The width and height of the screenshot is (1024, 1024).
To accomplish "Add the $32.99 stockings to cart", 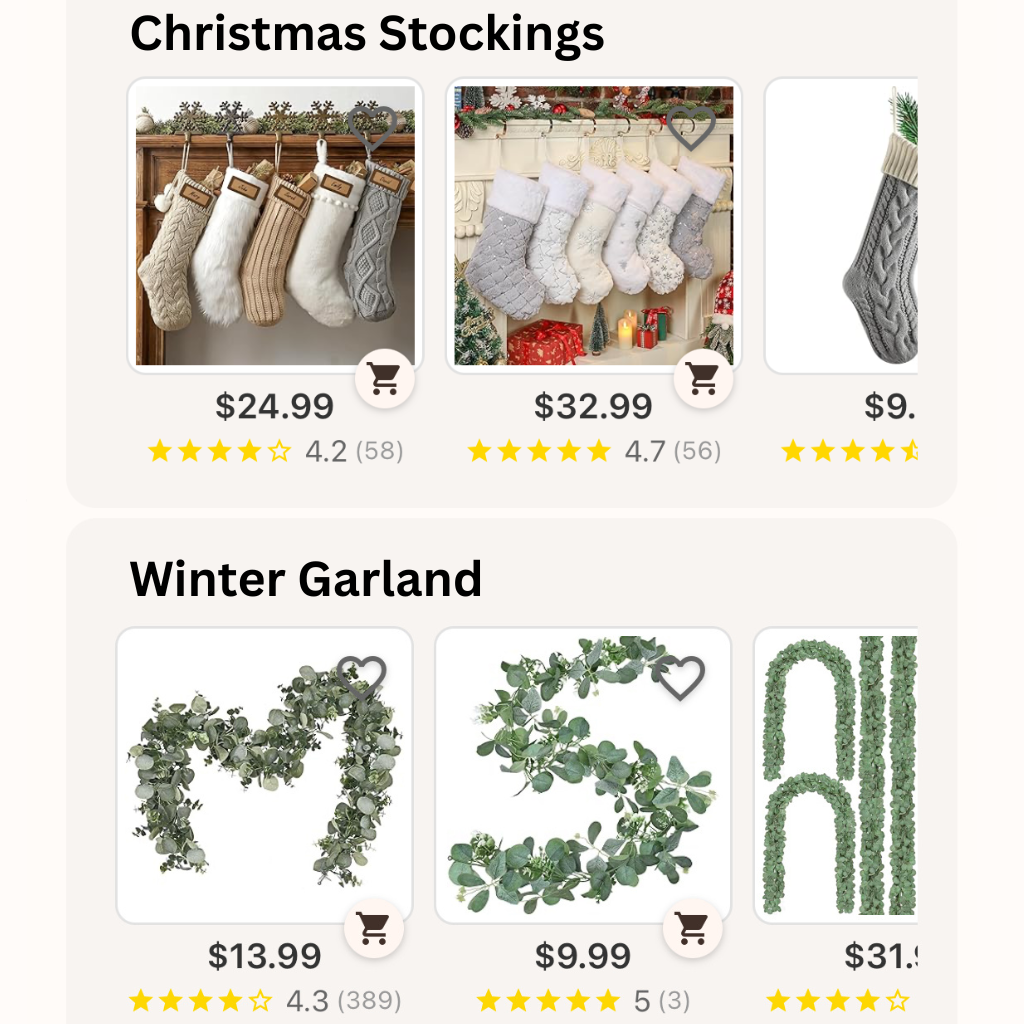I will 703,378.
